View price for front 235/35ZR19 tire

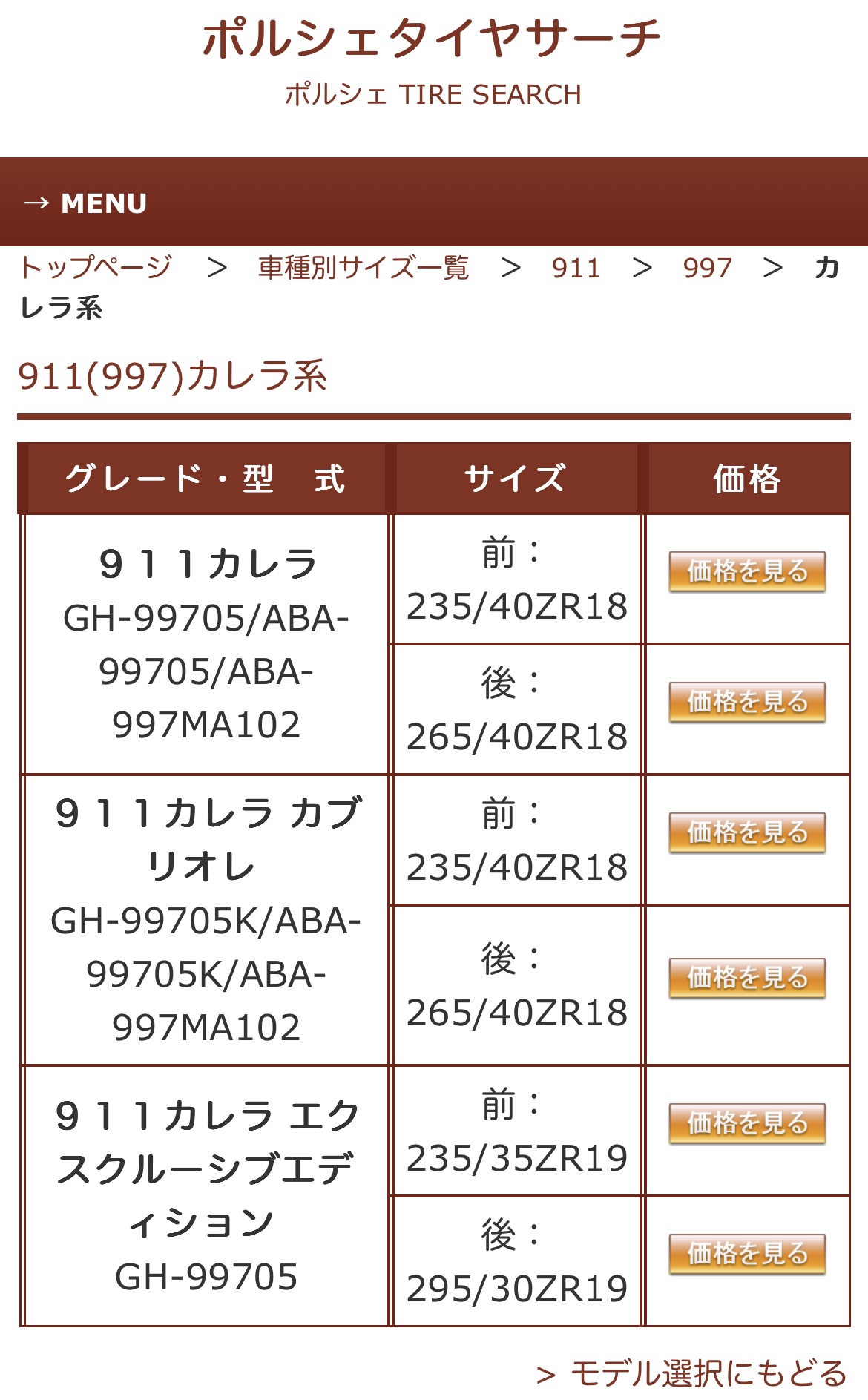pos(747,1123)
